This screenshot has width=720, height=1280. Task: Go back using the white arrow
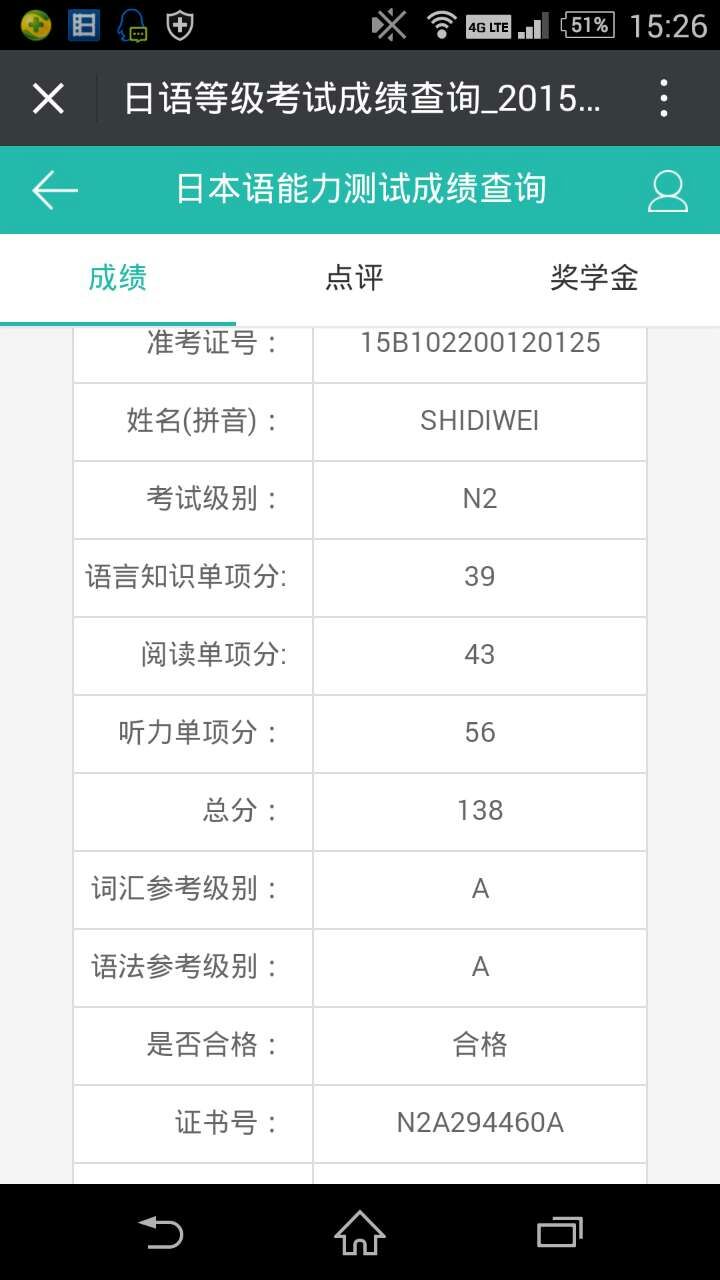click(55, 189)
